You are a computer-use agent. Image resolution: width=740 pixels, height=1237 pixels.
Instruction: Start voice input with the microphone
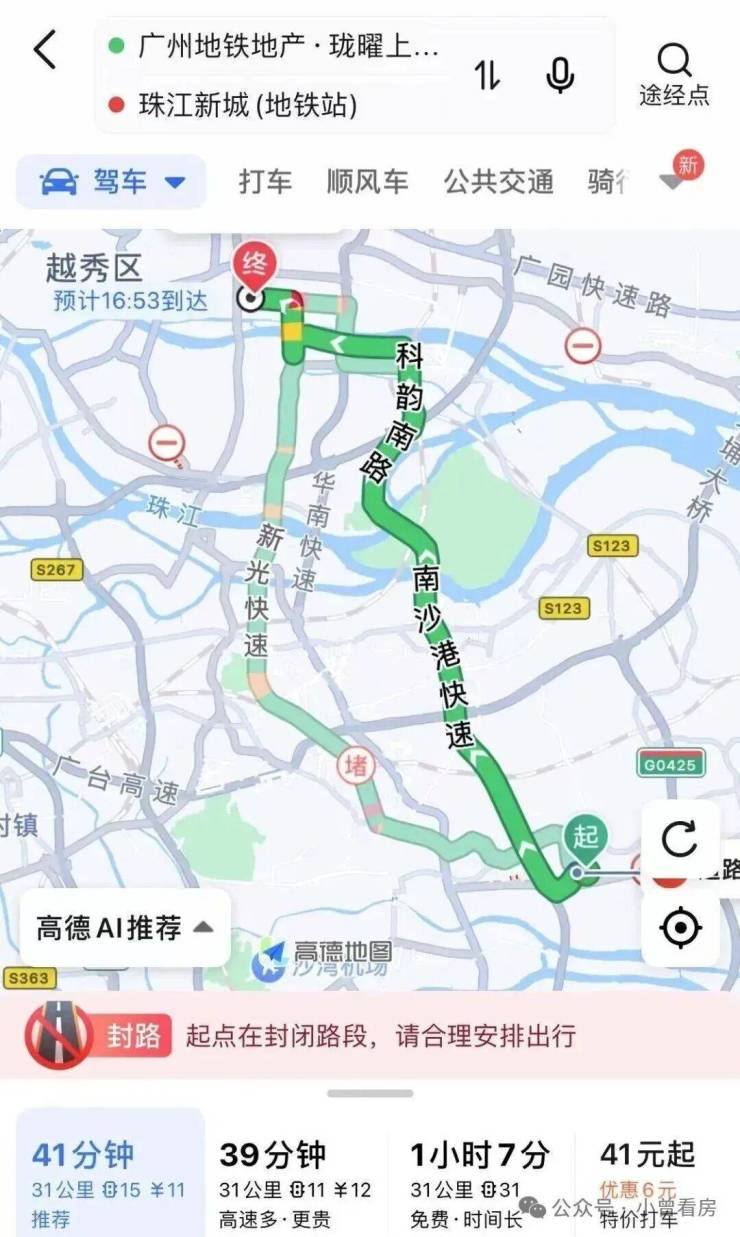560,75
